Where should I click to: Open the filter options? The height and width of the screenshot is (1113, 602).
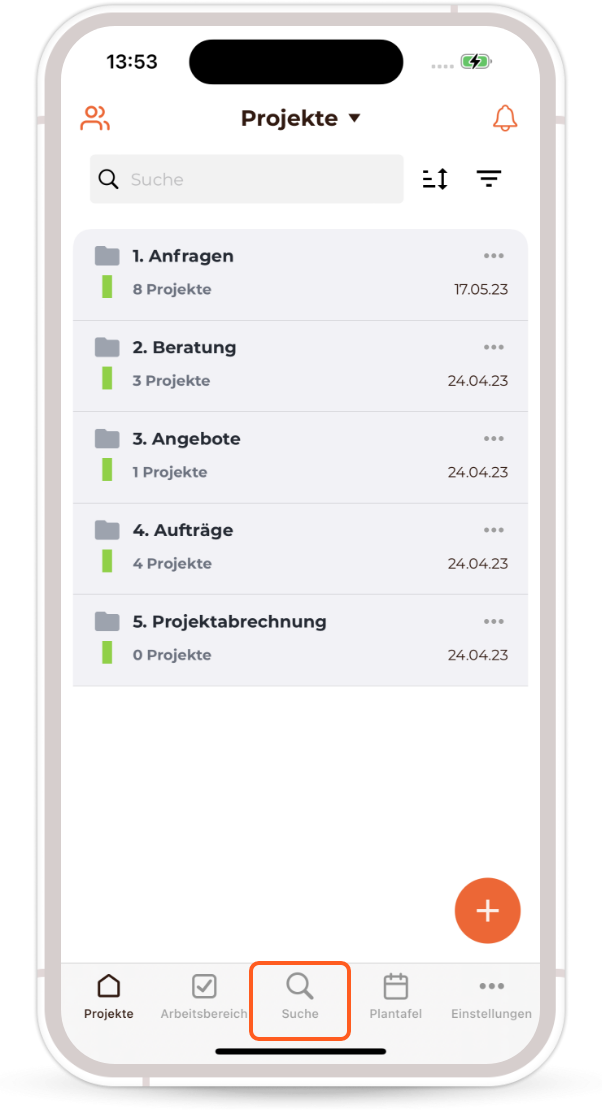click(489, 180)
